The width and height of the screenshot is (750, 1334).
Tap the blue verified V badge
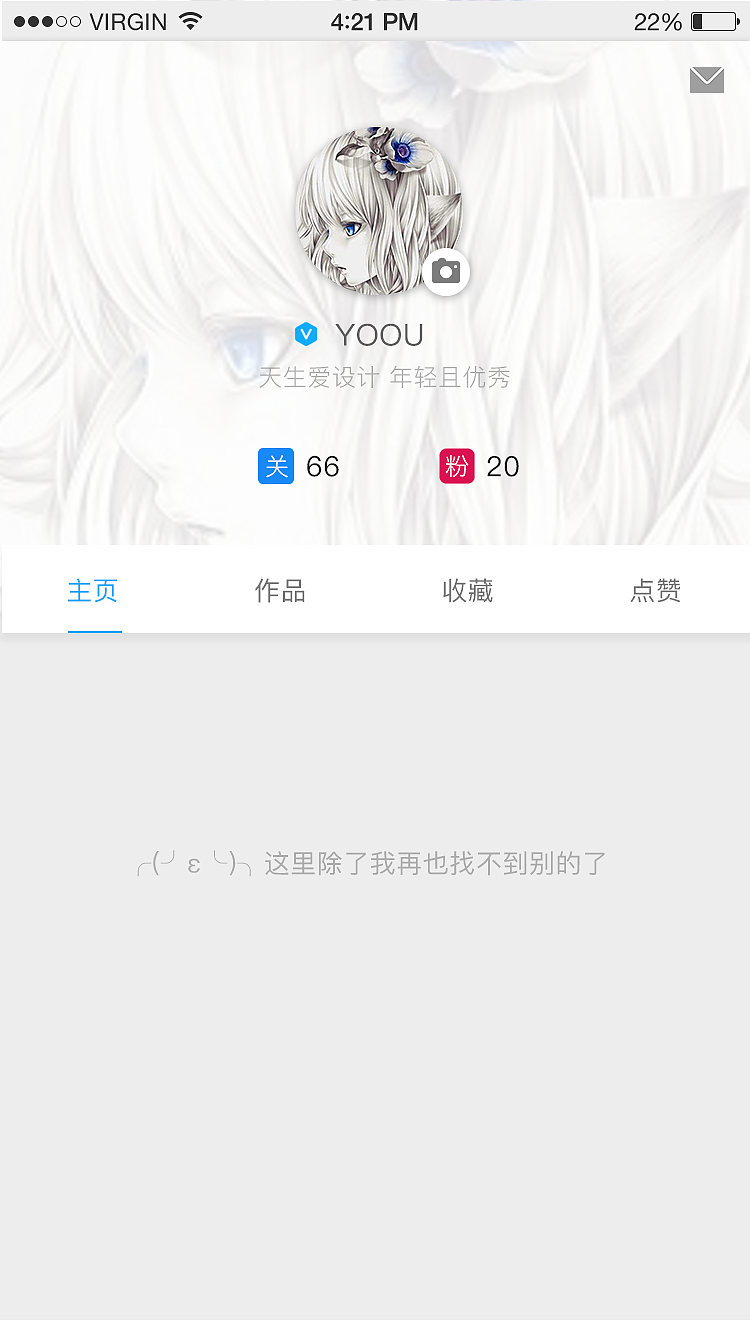(306, 334)
